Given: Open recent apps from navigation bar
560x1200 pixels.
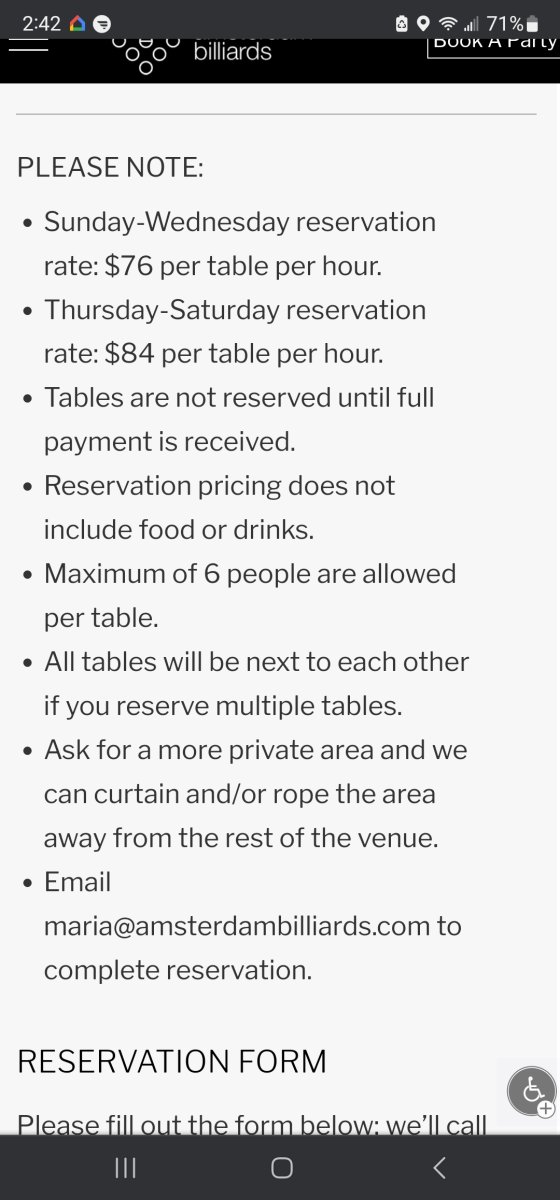Looking at the screenshot, I should pyautogui.click(x=125, y=1167).
